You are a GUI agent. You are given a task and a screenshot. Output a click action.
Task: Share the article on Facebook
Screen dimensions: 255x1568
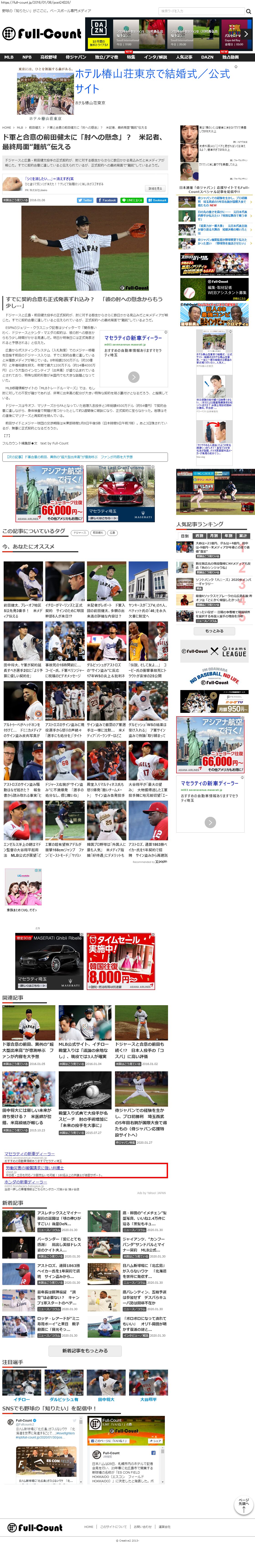pyautogui.click(x=107, y=200)
